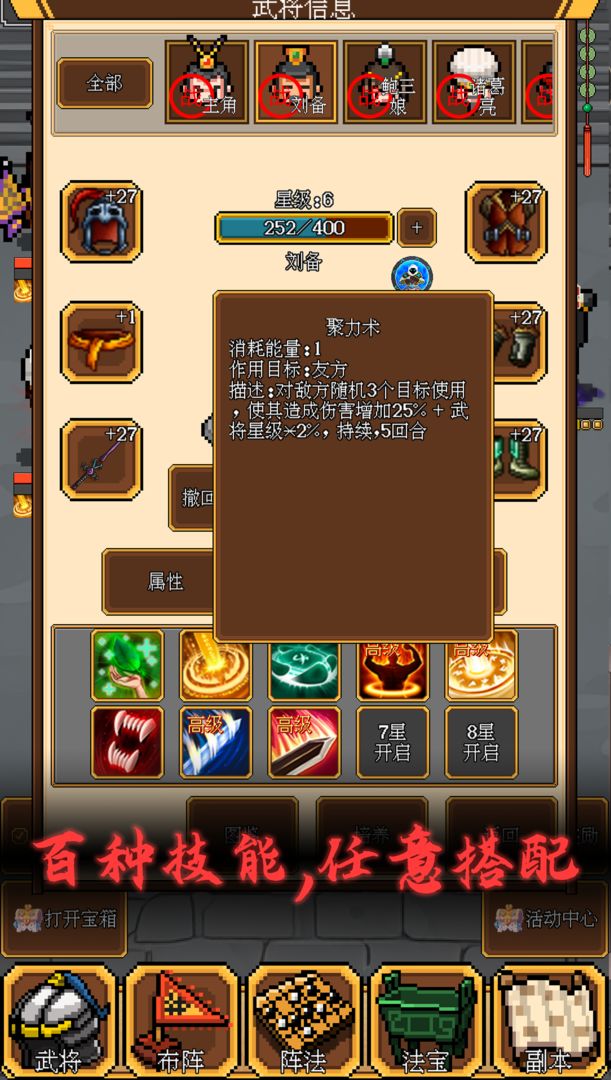The image size is (611, 1080).
Task: Select the 7星开启 locked skill slot
Action: (393, 742)
